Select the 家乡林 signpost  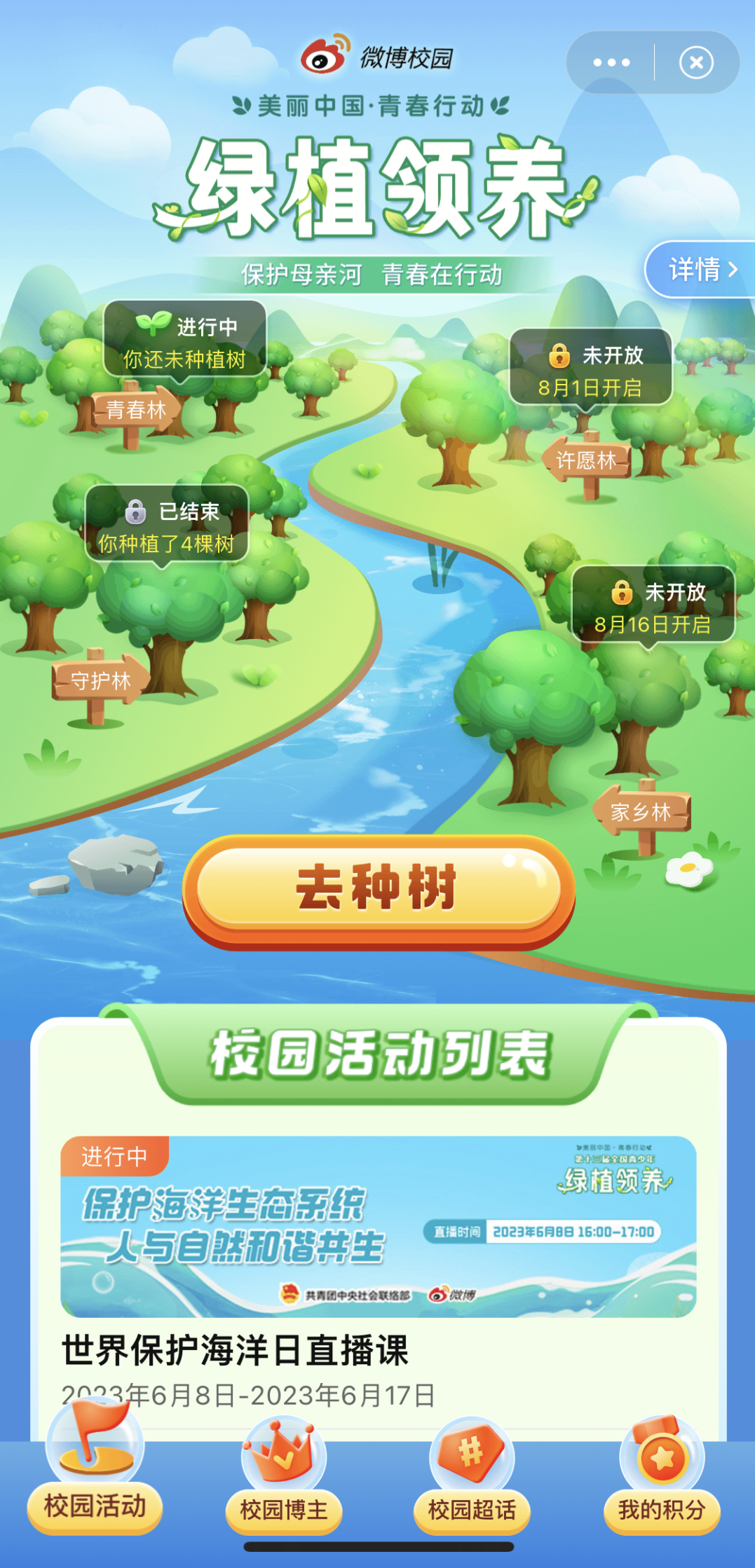pyautogui.click(x=641, y=812)
